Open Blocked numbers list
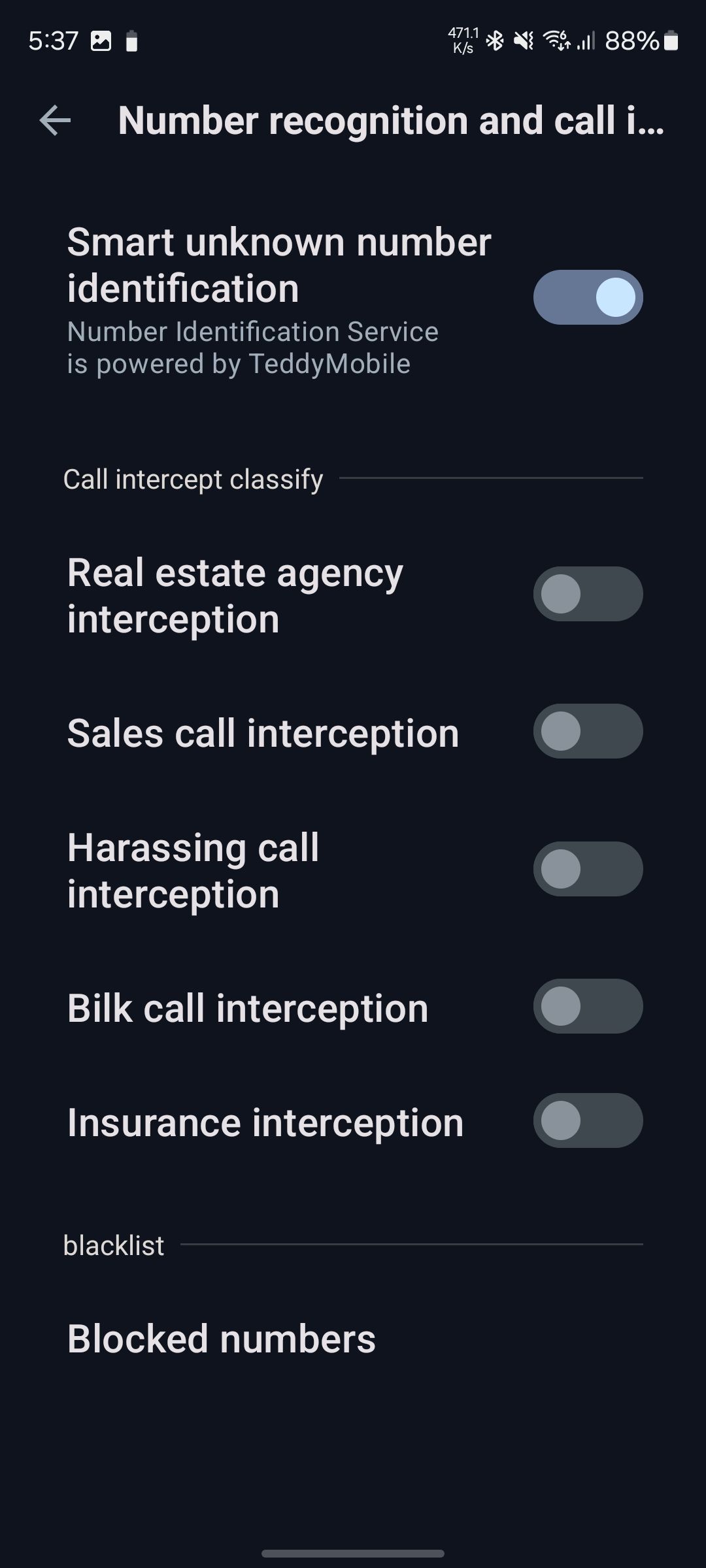Screen dimensions: 706x1568 tap(222, 1339)
